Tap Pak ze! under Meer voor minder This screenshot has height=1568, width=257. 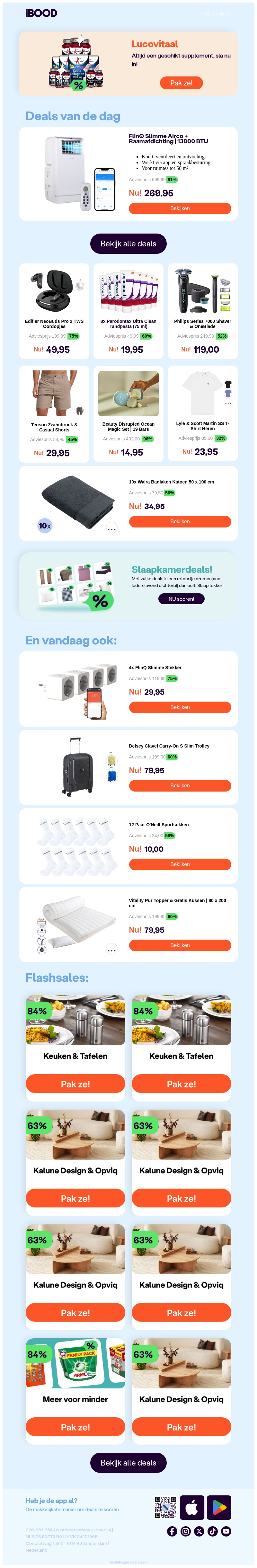[75, 1427]
